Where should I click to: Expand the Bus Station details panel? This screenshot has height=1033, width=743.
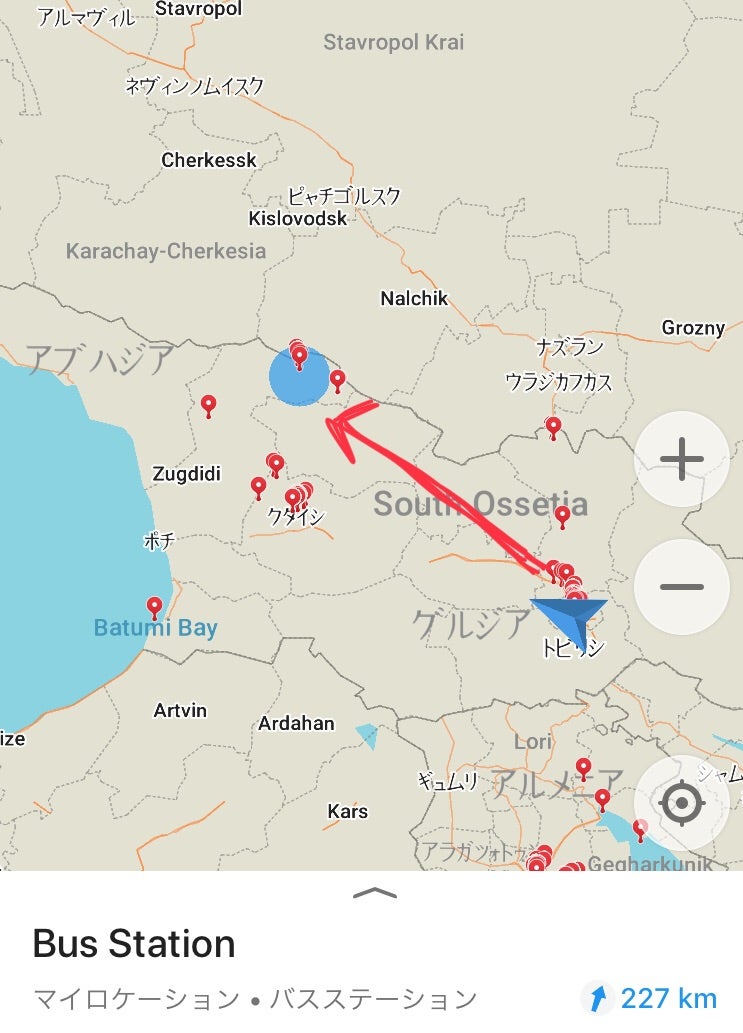coord(375,893)
